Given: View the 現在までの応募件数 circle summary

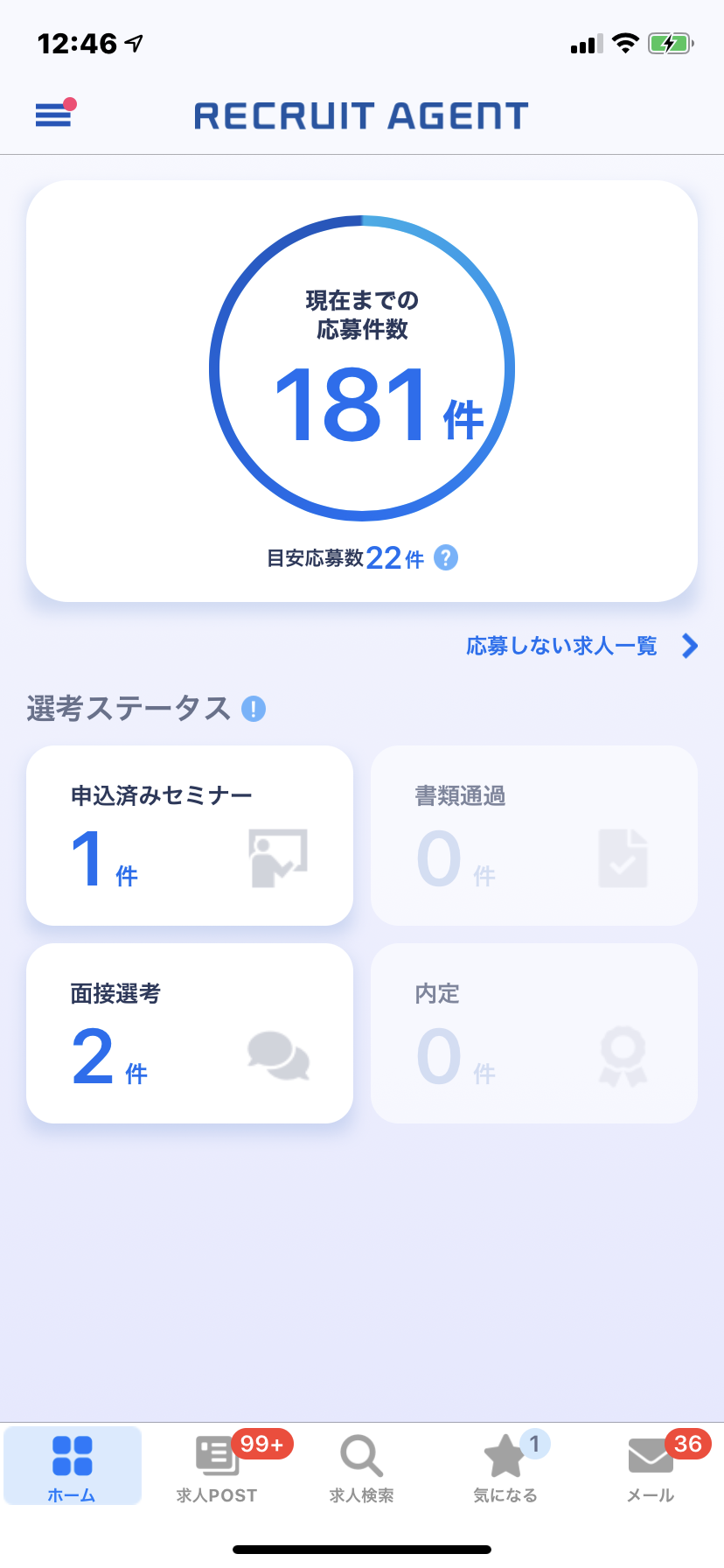Looking at the screenshot, I should [x=362, y=368].
